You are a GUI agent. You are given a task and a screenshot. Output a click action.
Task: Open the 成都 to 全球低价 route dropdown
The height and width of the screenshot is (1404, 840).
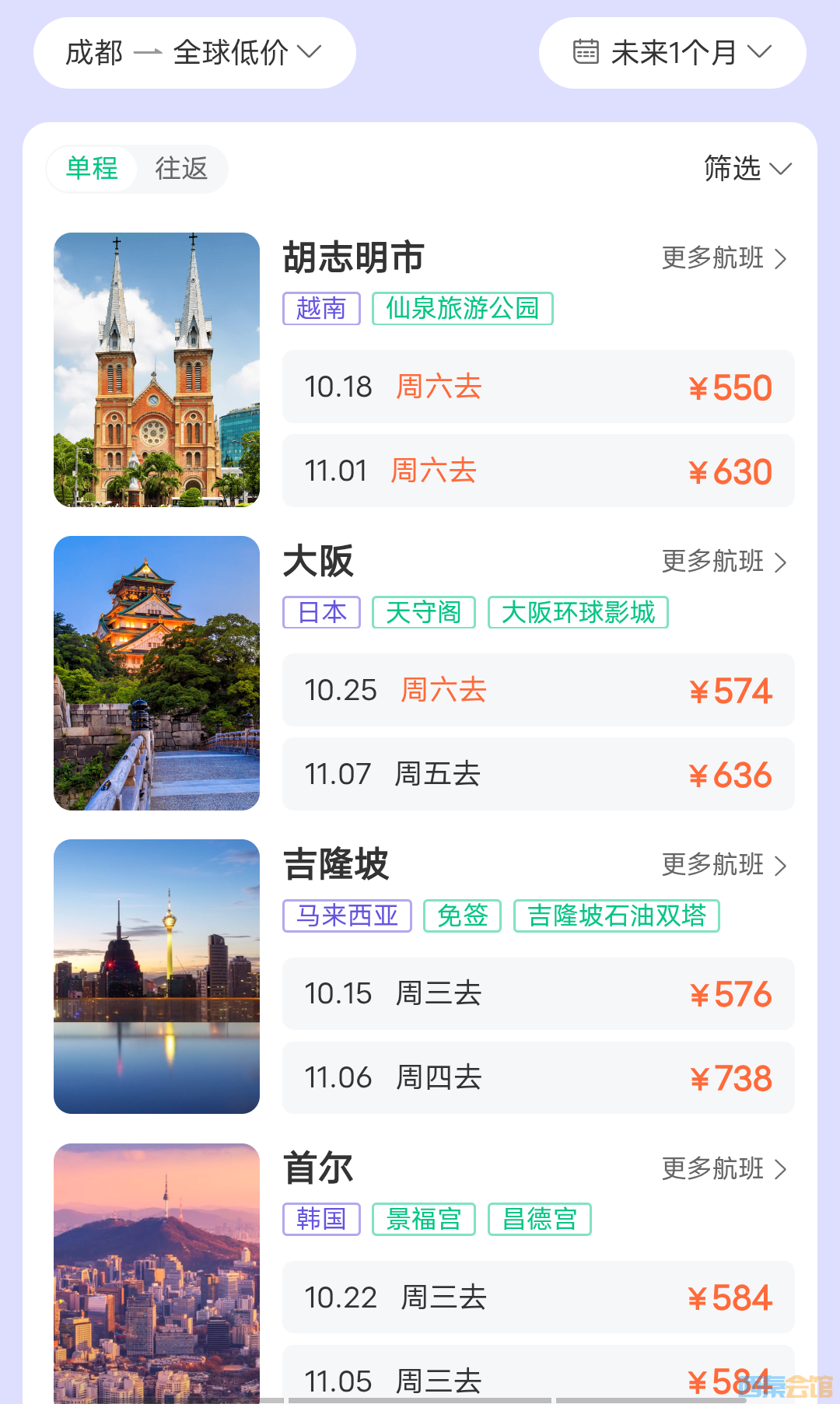click(194, 53)
